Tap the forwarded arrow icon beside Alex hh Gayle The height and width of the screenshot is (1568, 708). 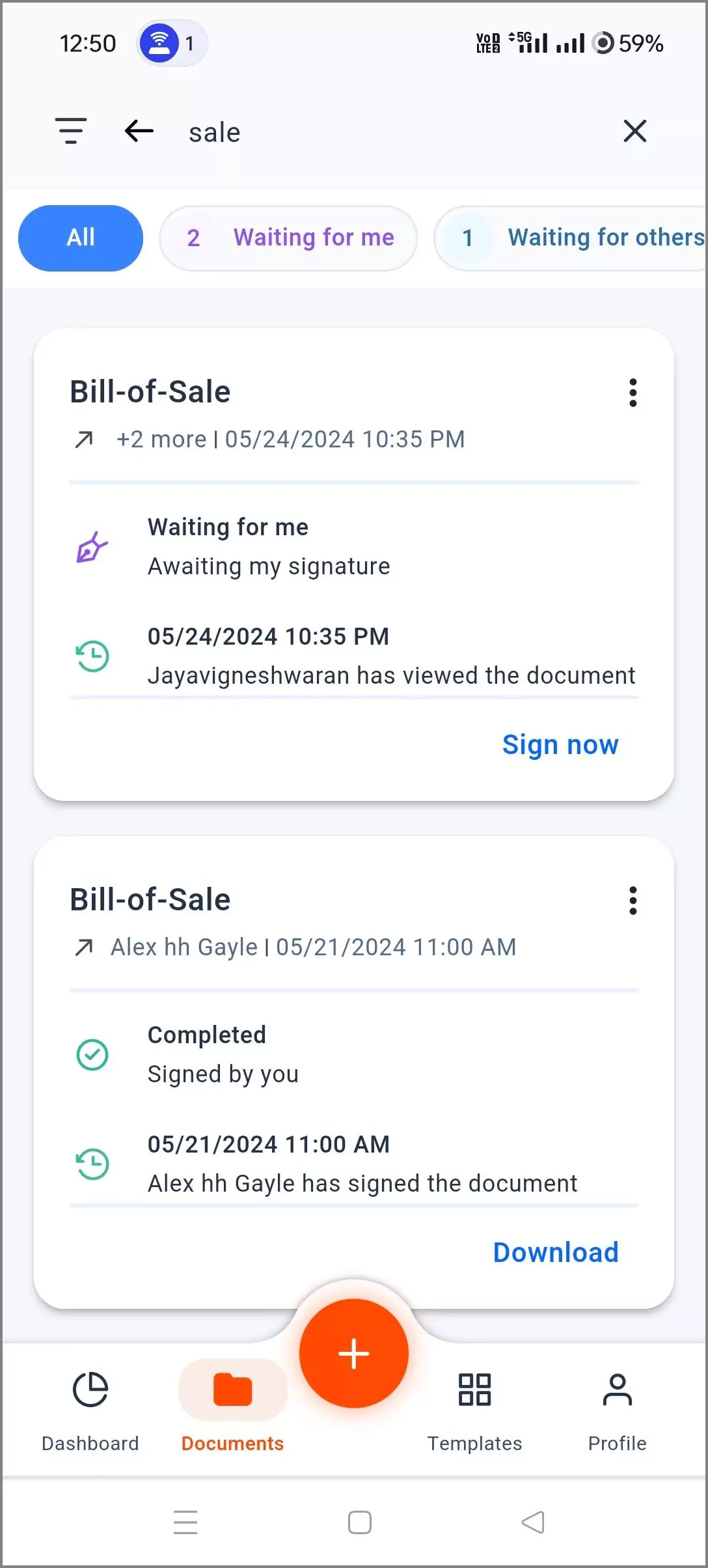point(83,947)
